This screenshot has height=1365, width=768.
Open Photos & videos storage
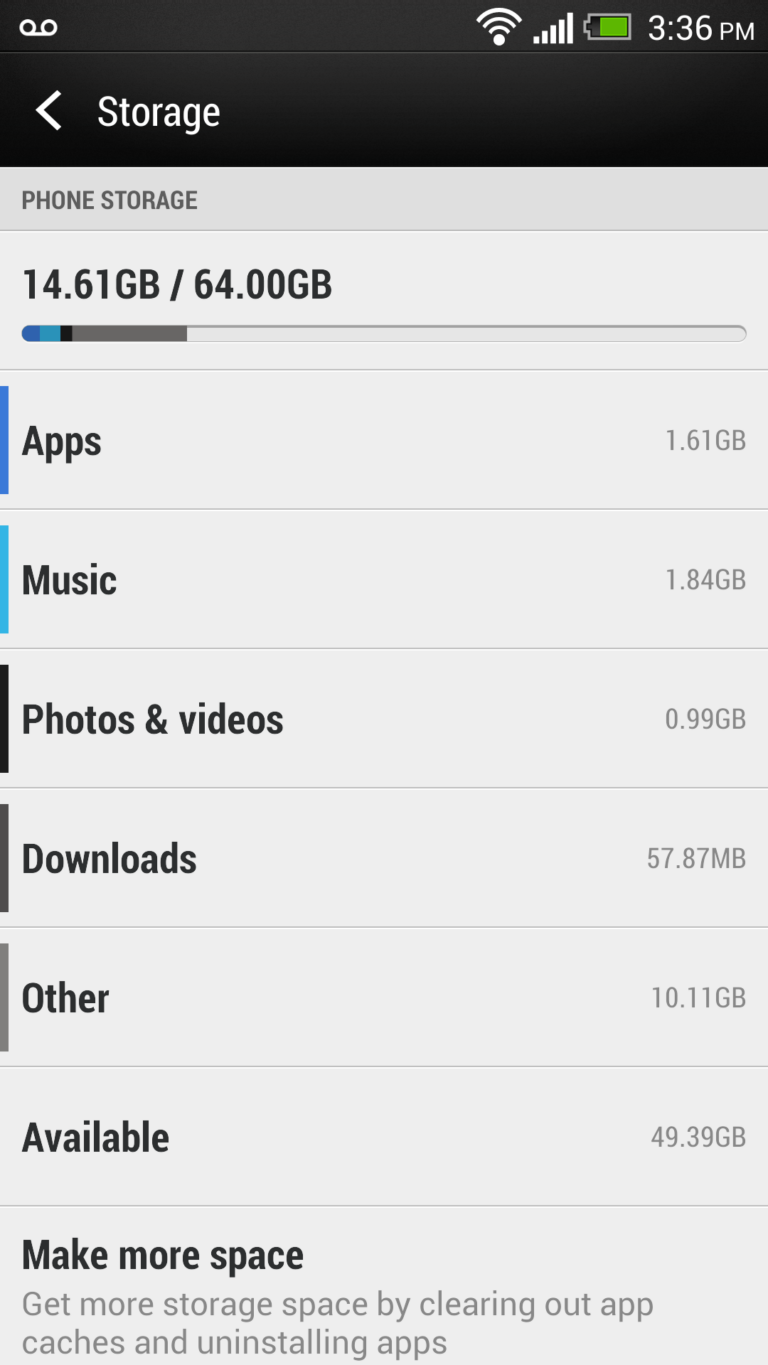click(x=384, y=719)
